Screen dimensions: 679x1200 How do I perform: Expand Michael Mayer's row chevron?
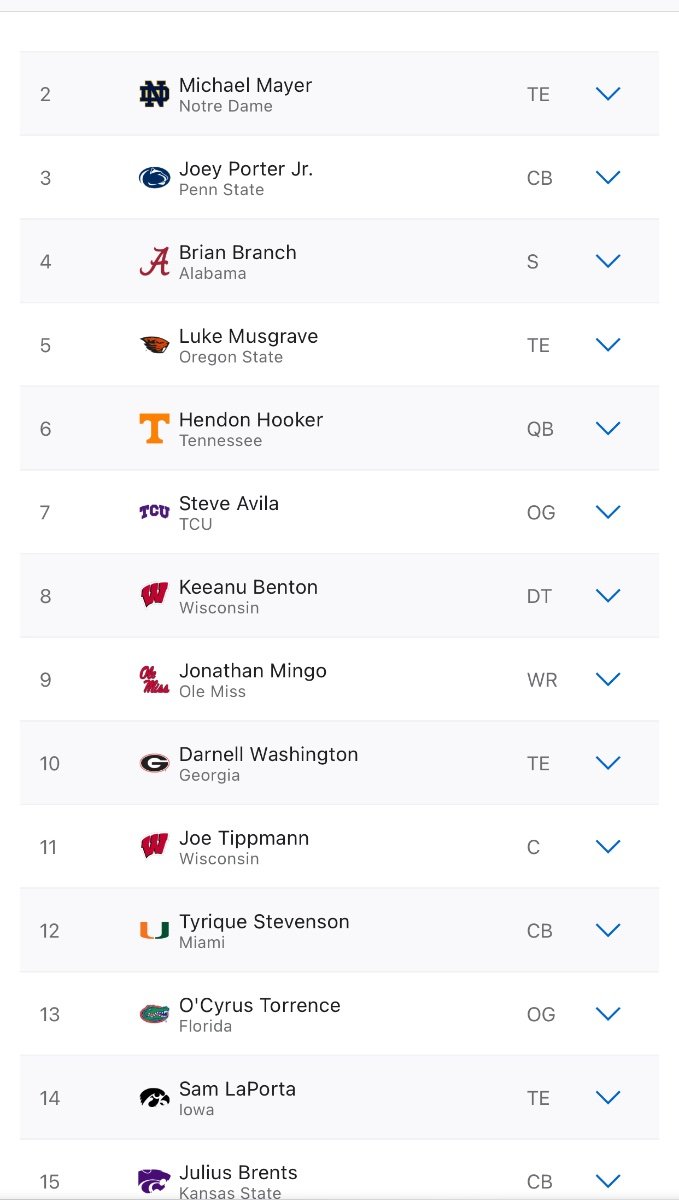[608, 94]
